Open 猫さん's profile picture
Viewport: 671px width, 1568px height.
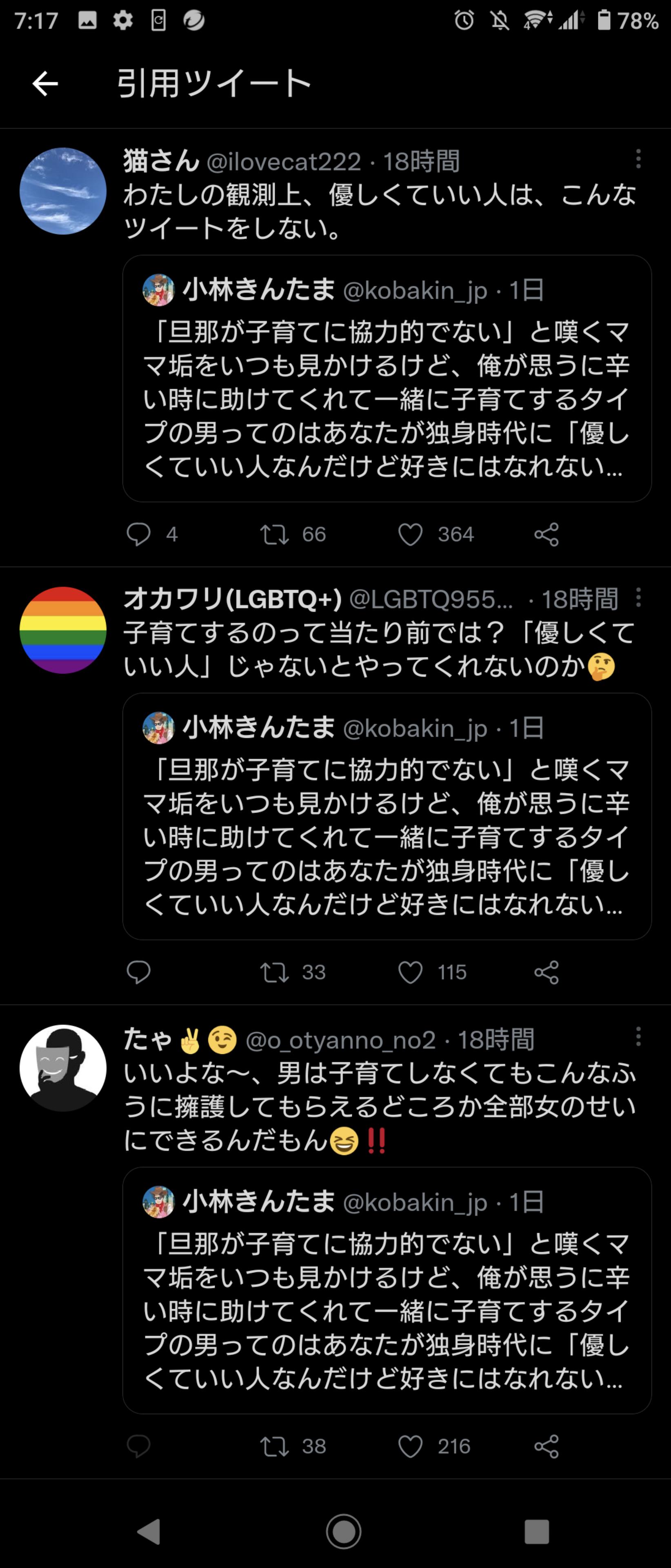[x=63, y=191]
